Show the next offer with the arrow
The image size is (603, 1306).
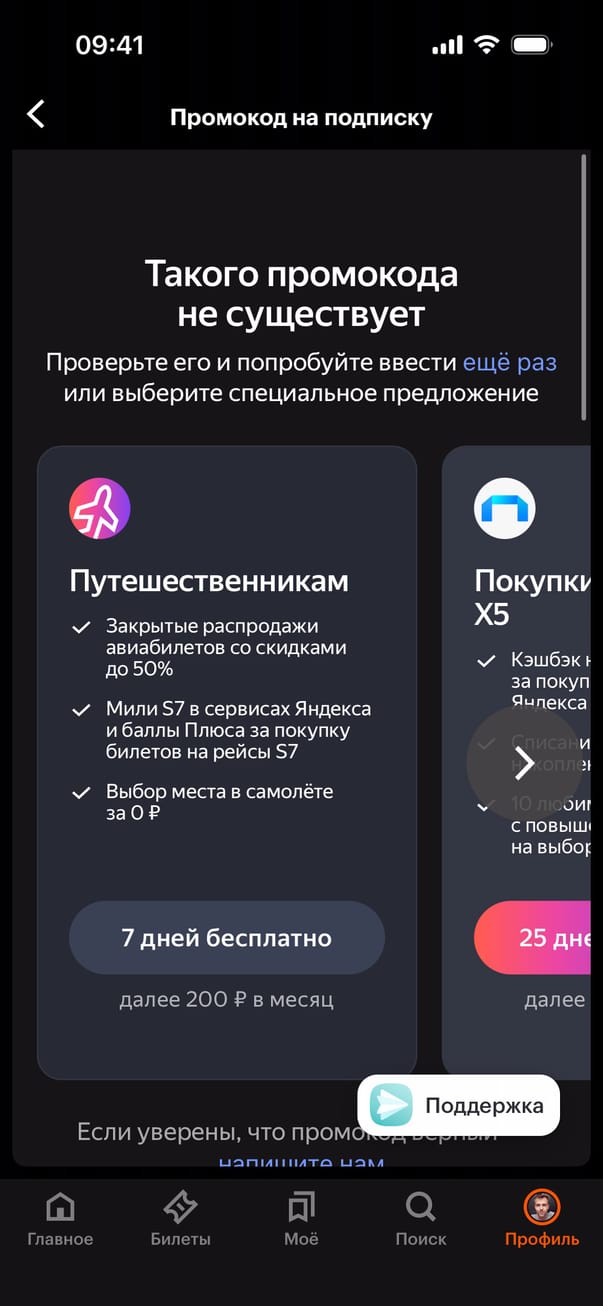pyautogui.click(x=523, y=763)
